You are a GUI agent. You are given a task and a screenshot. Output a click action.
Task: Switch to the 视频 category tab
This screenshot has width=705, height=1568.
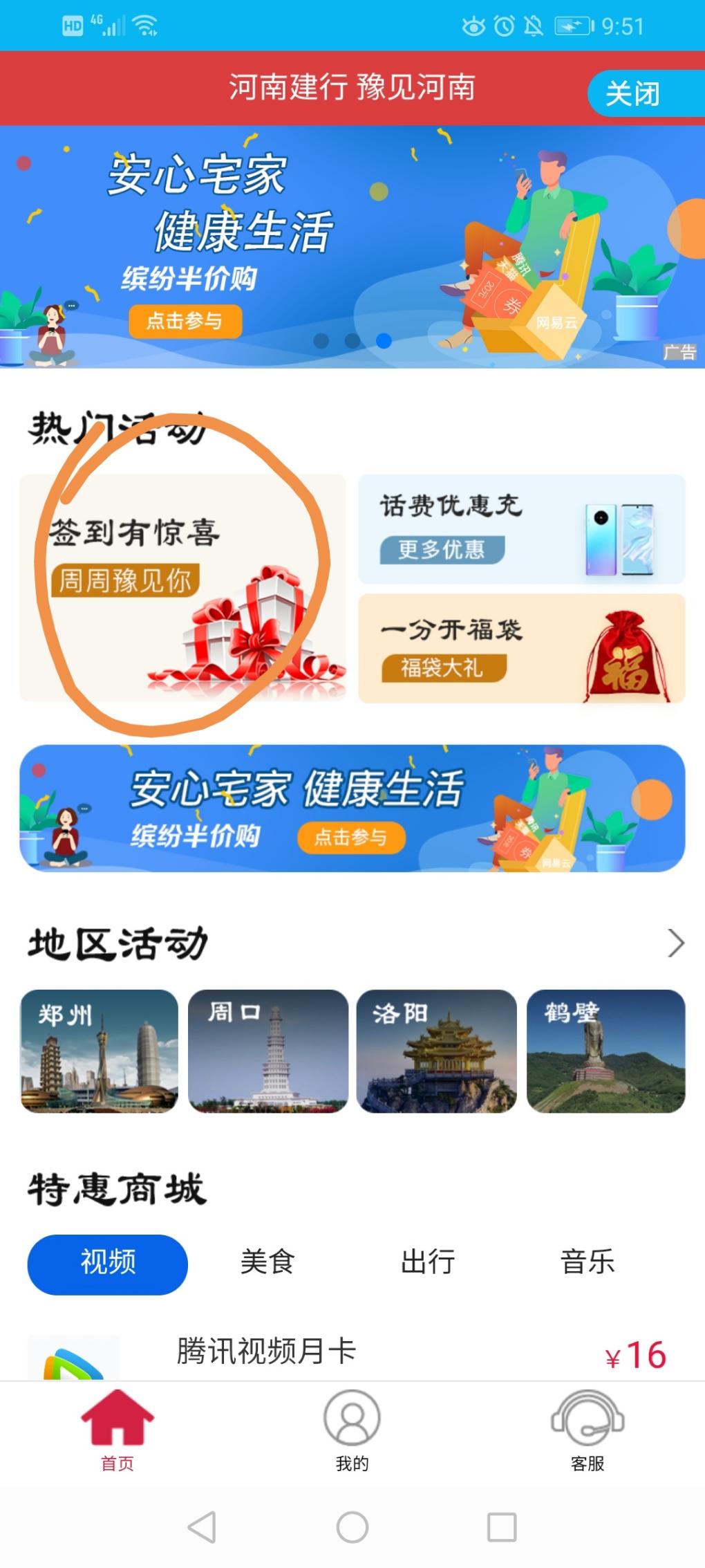108,1264
